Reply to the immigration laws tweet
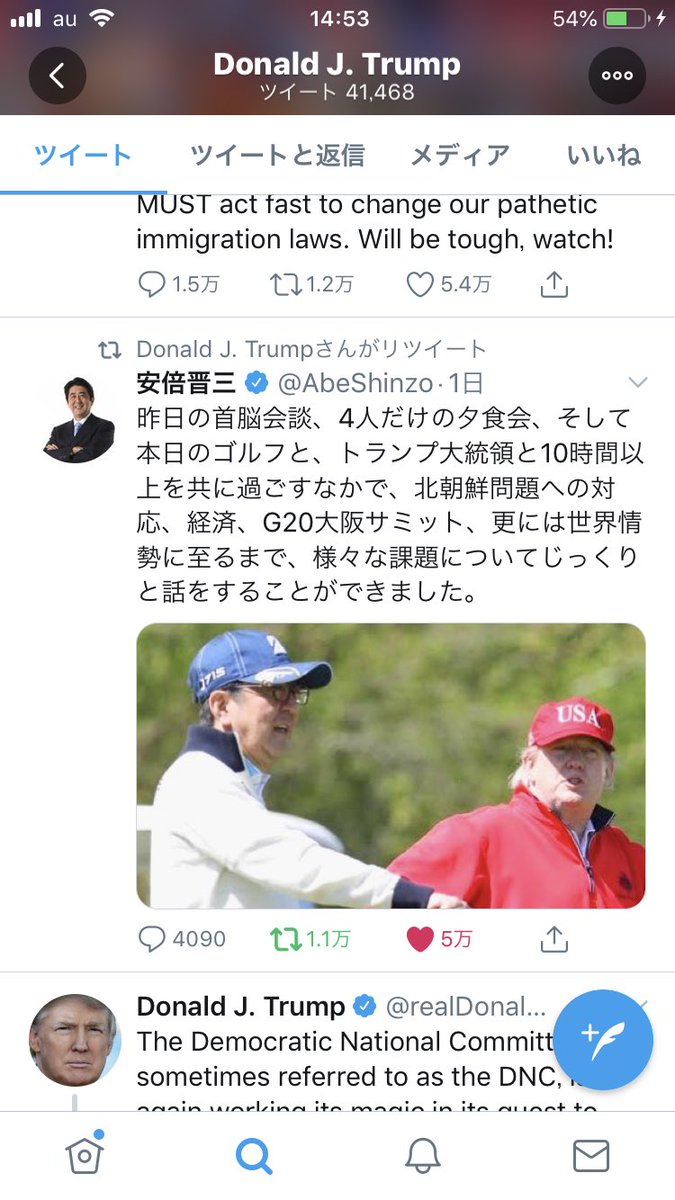 tap(152, 285)
